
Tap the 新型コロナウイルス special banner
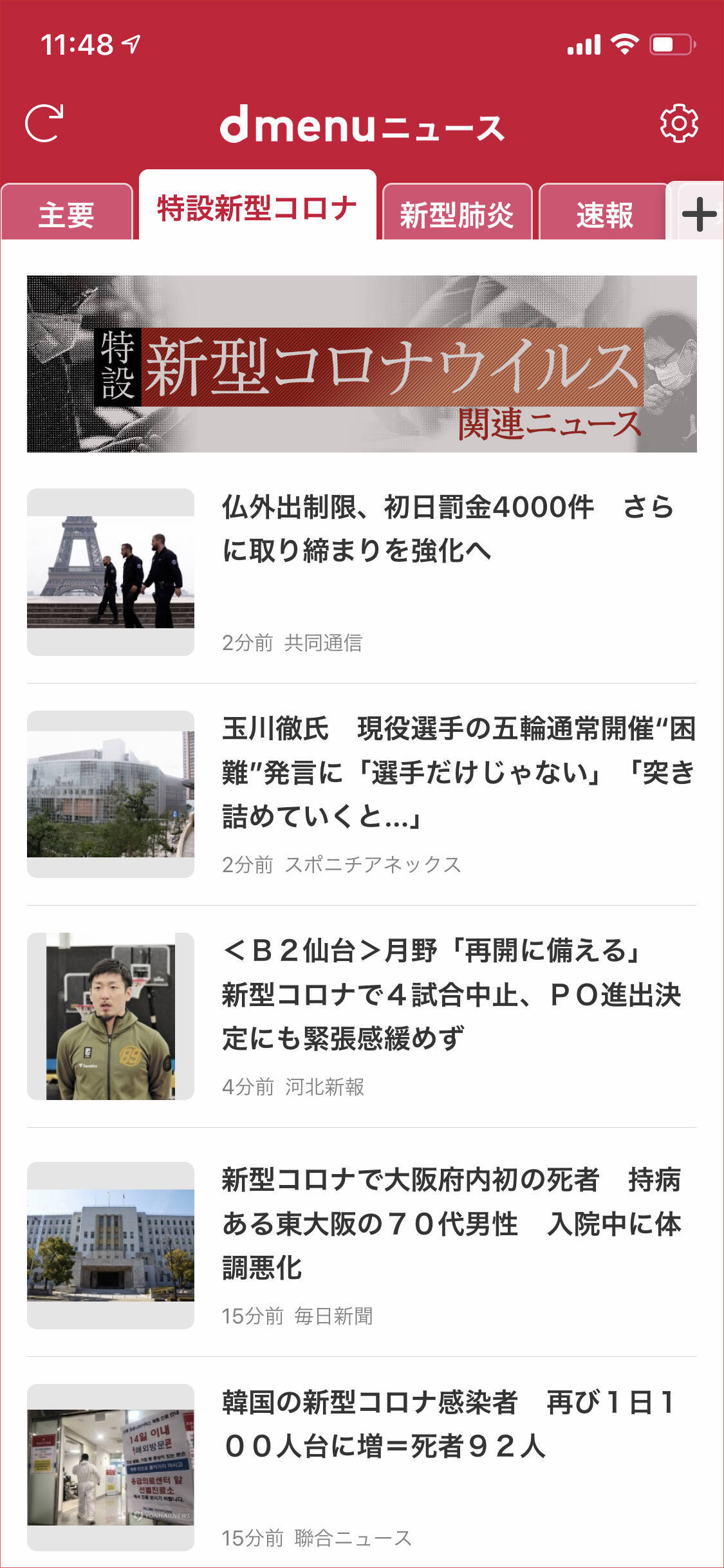(x=362, y=364)
